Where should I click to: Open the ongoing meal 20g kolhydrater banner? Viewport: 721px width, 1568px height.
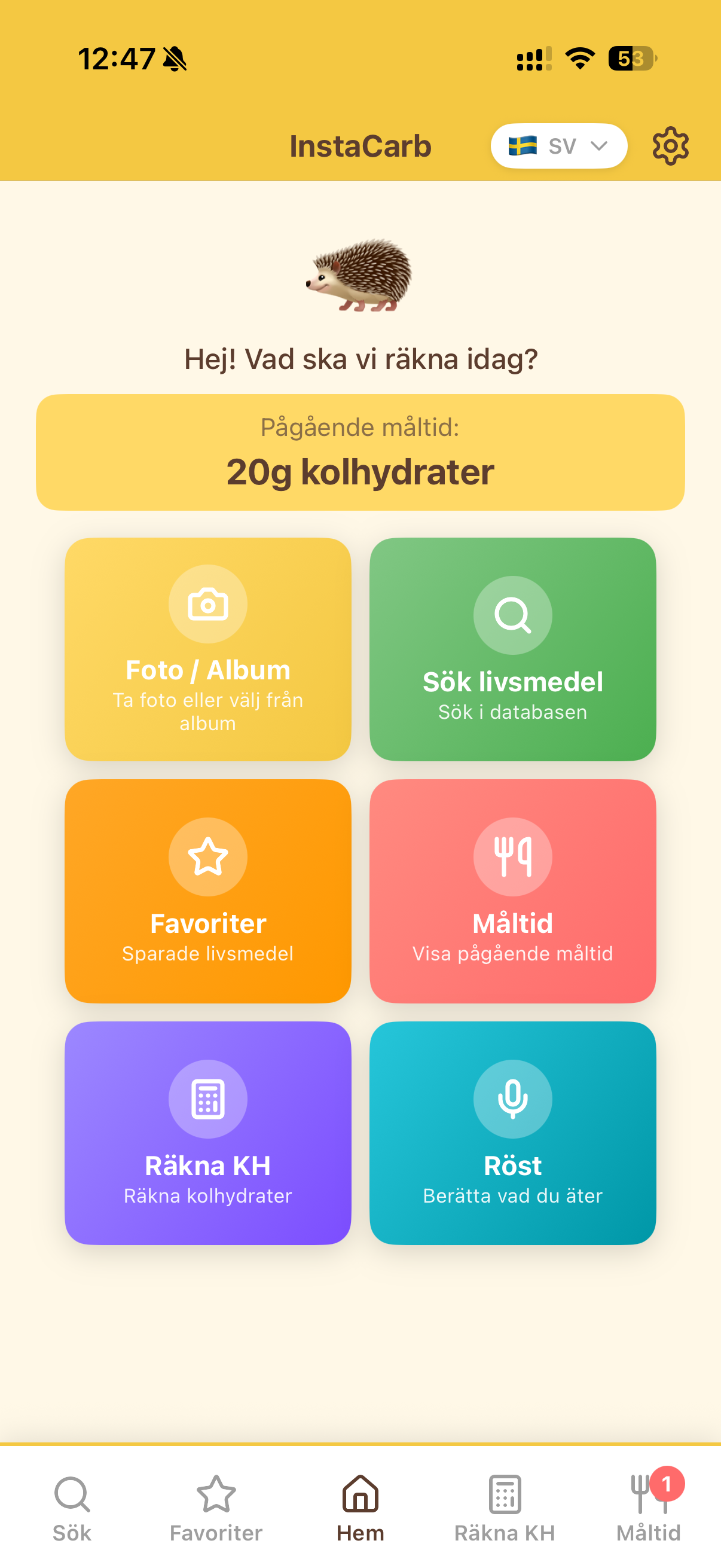coord(360,452)
